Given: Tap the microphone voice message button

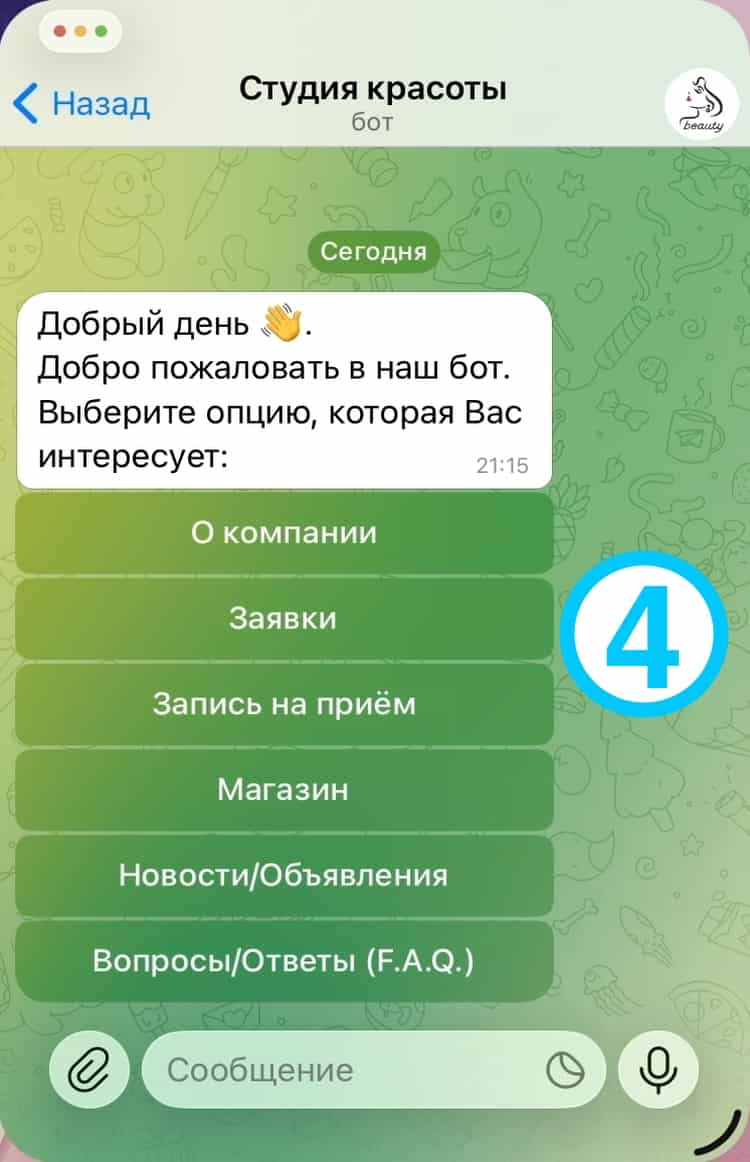Looking at the screenshot, I should point(658,1071).
